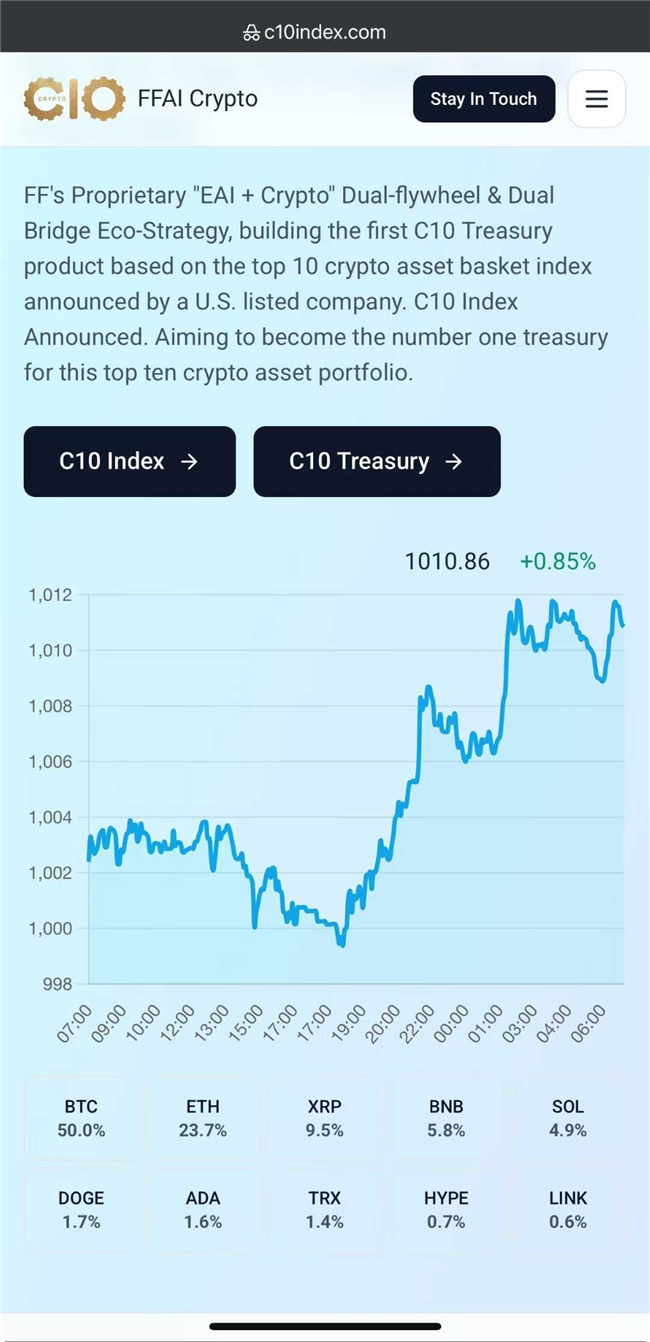Open the C10 Index page
Viewport: 650px width, 1342px height.
130,461
